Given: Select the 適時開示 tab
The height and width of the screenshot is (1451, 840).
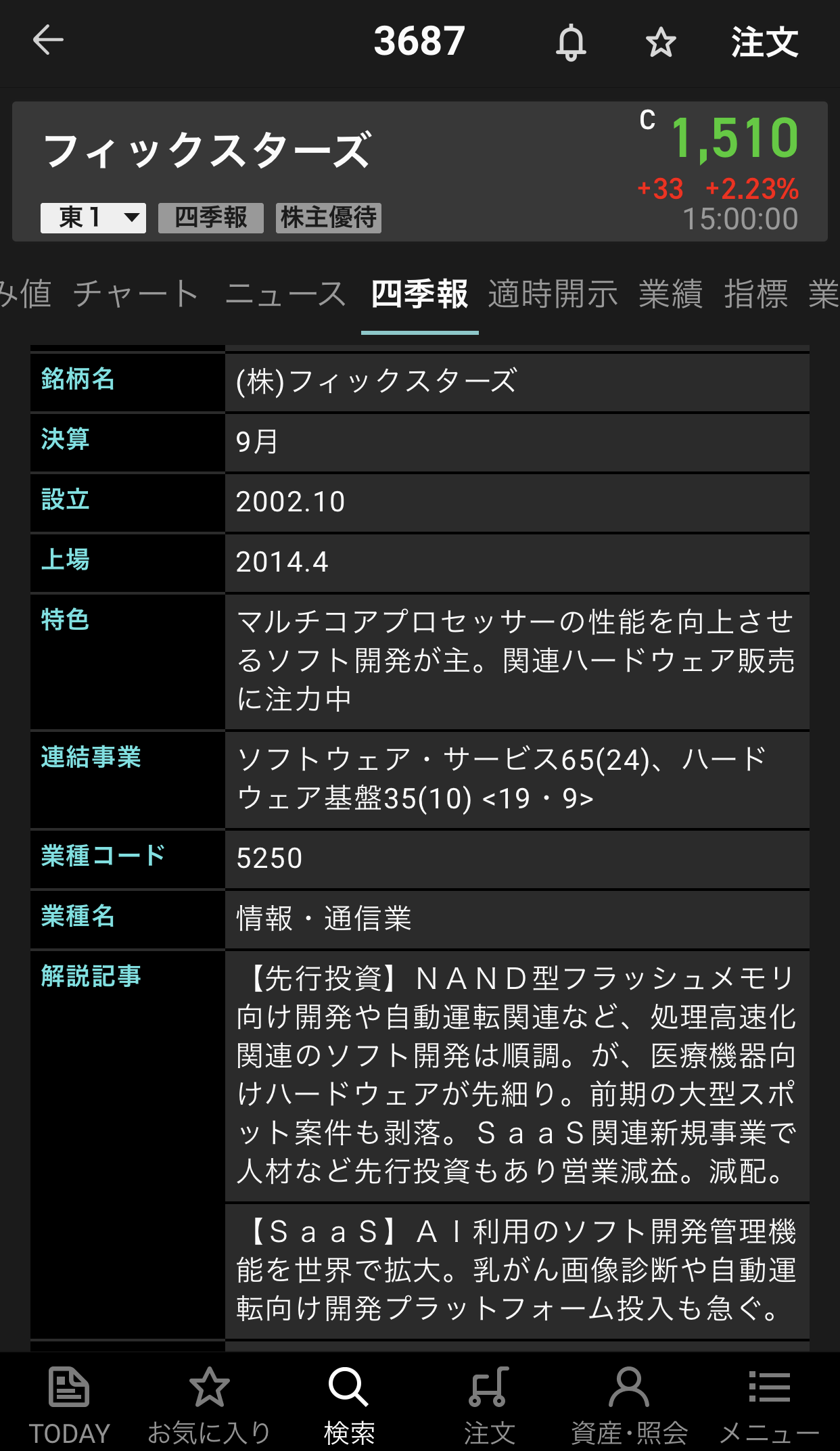Looking at the screenshot, I should [x=553, y=294].
